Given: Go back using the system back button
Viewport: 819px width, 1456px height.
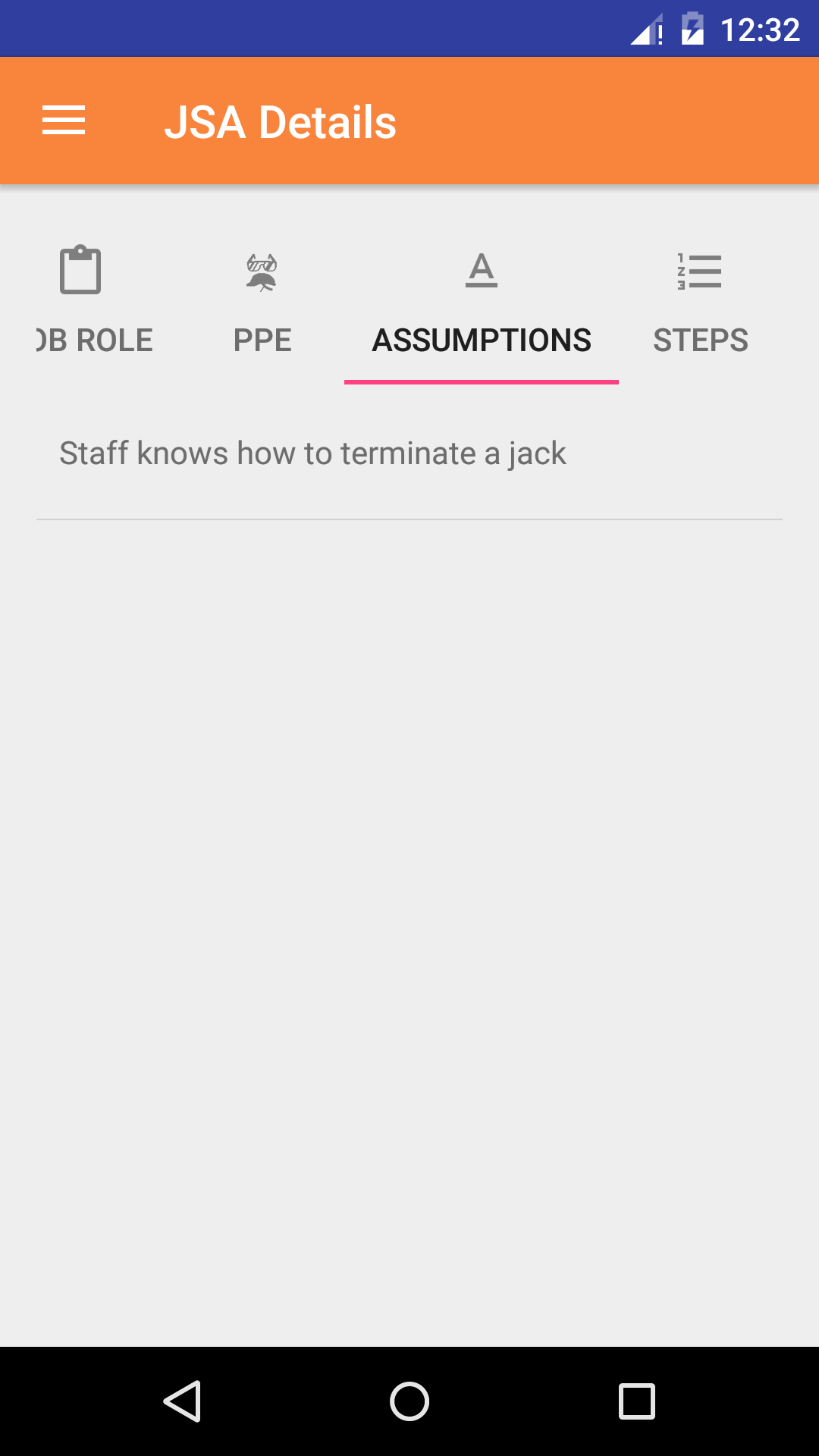Looking at the screenshot, I should (182, 1401).
